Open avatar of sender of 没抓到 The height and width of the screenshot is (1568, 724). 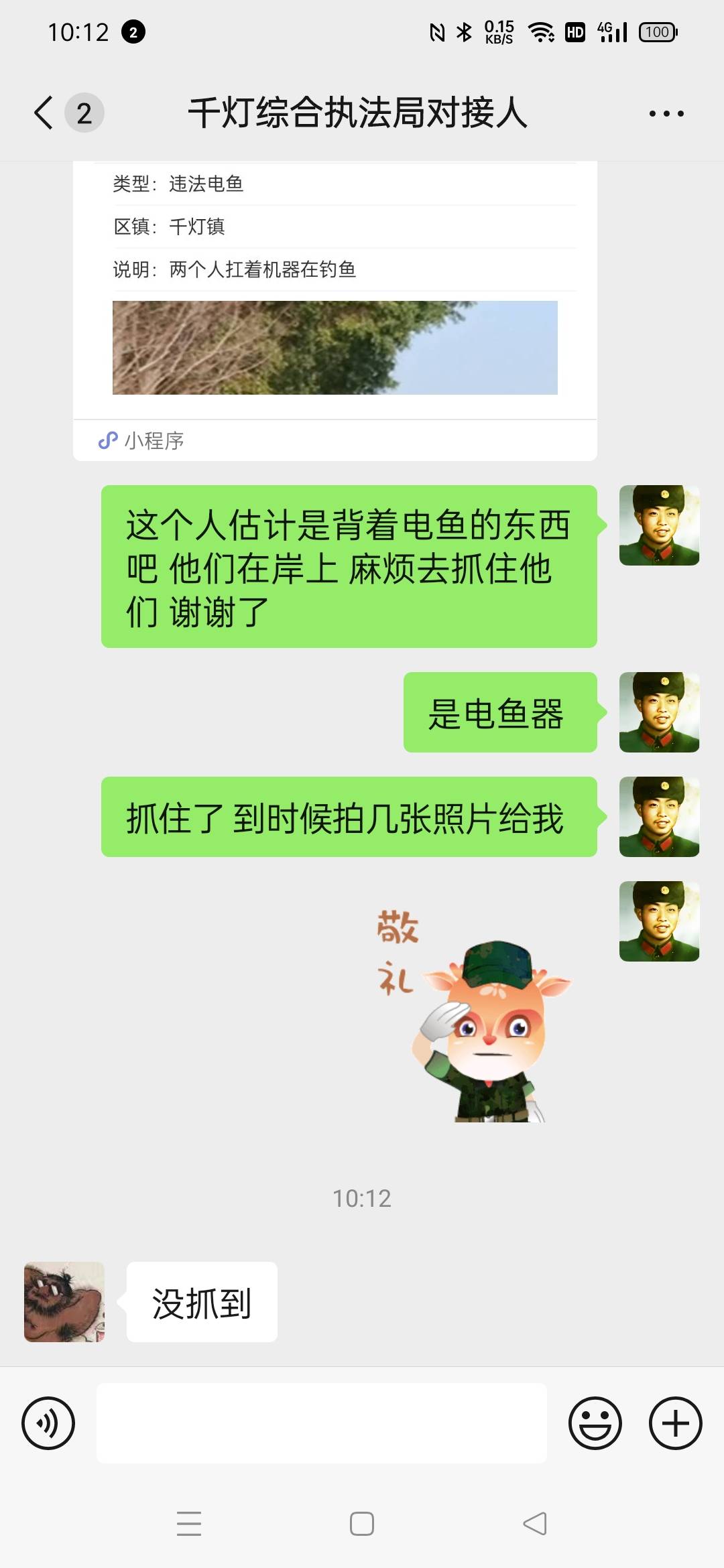pos(64,1302)
